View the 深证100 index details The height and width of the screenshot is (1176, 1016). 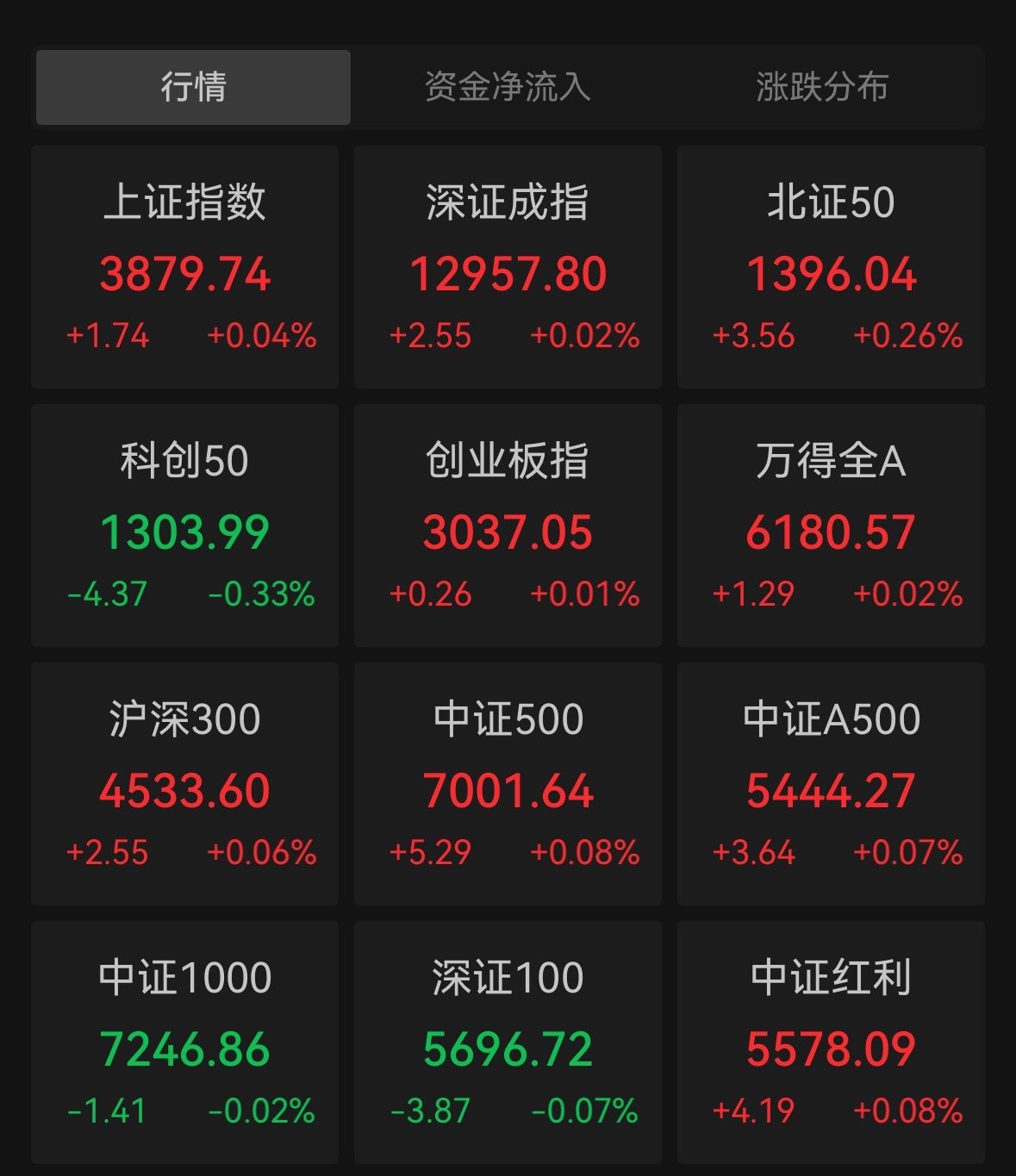(508, 1042)
